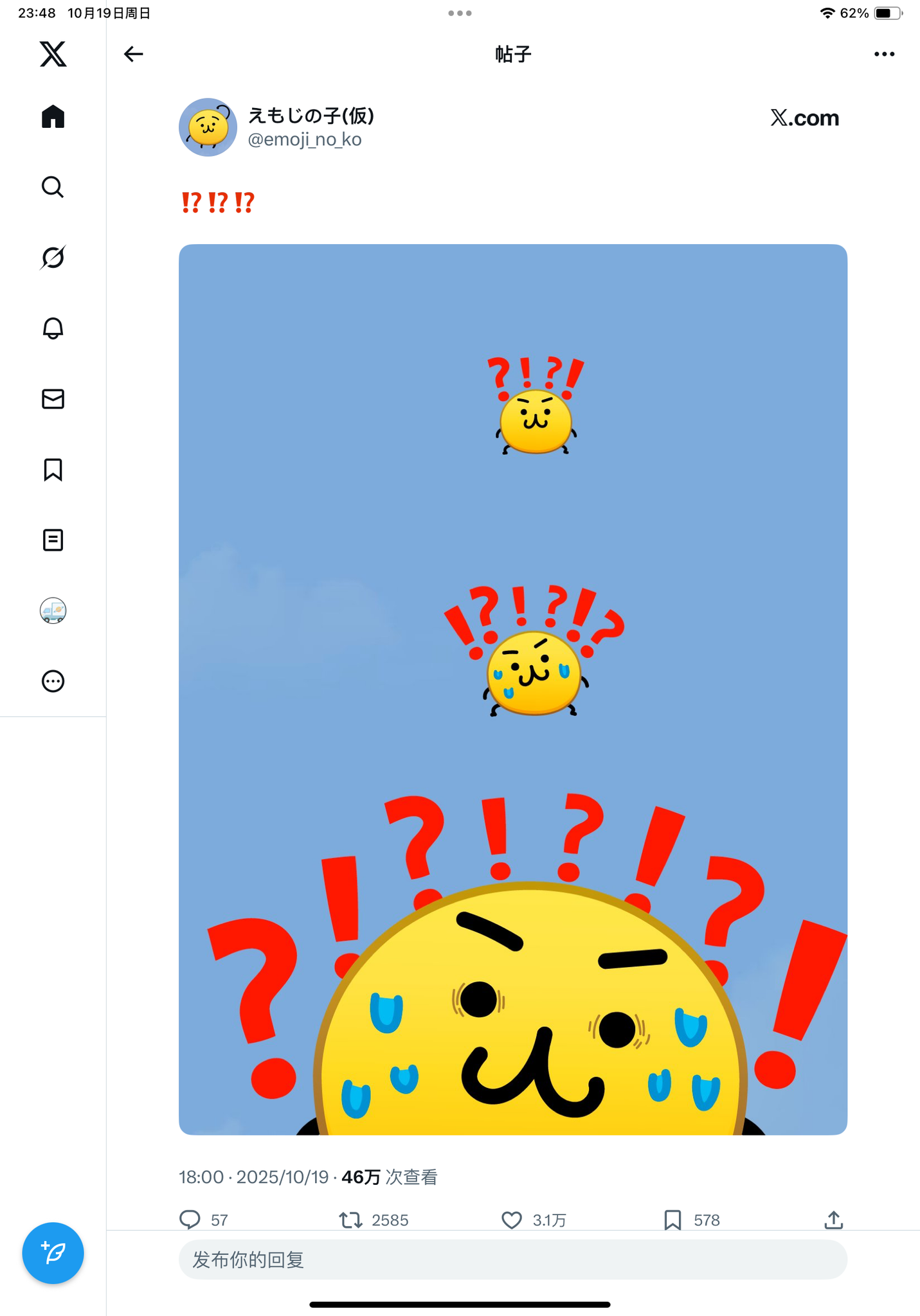Viewport: 920px width, 1316px height.
Task: Open Search in the sidebar
Action: (53, 187)
